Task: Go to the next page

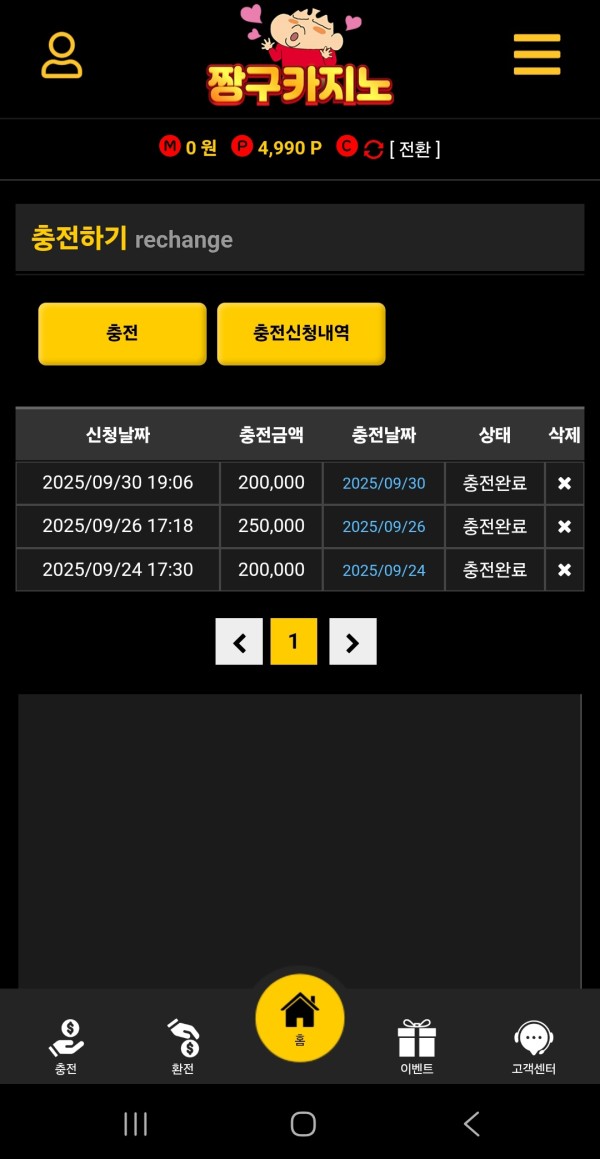Action: [x=352, y=642]
